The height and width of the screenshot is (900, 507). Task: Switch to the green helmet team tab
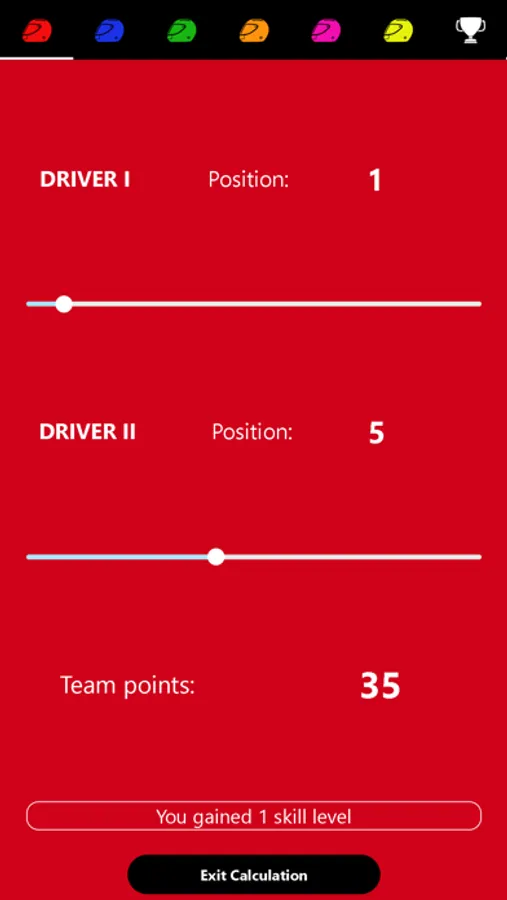pyautogui.click(x=181, y=30)
